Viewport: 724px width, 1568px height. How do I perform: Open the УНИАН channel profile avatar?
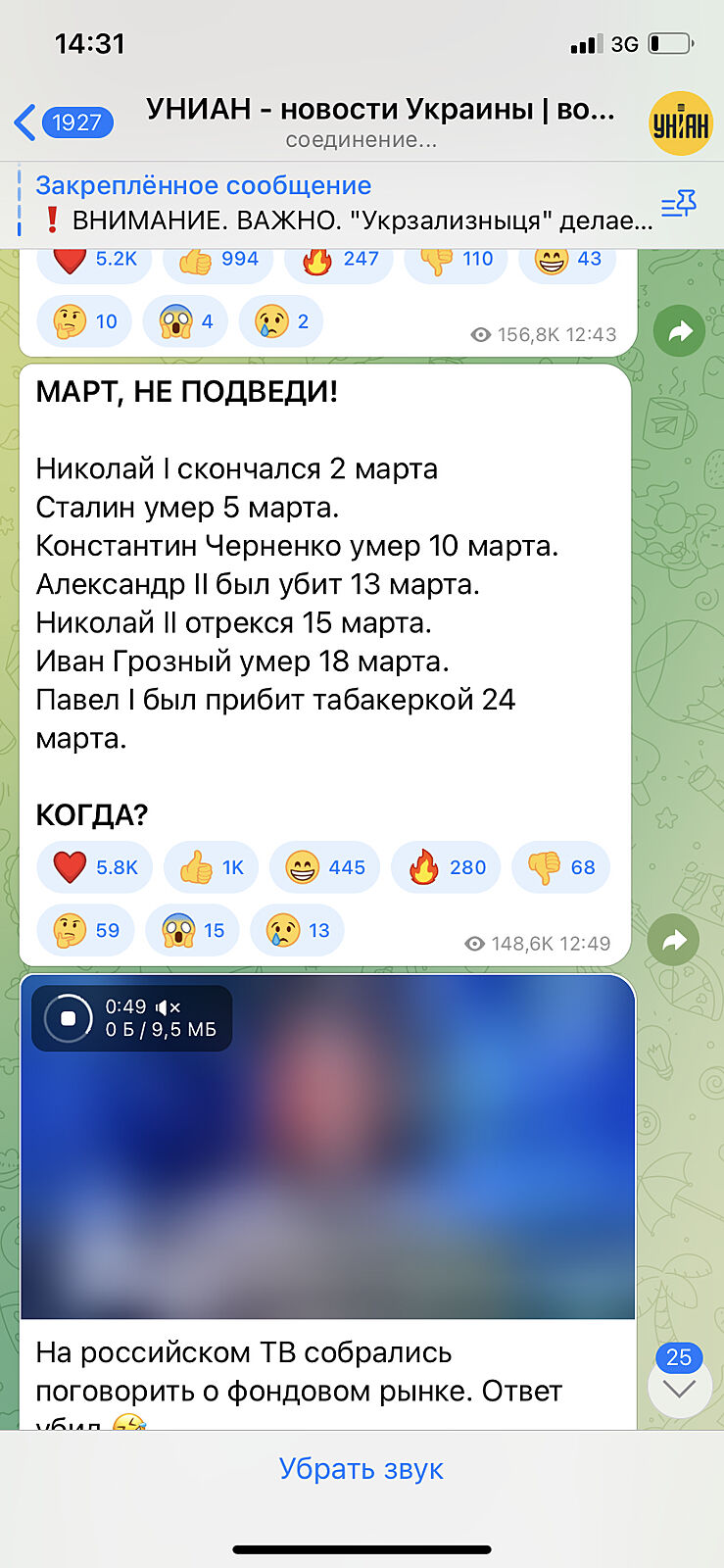pos(680,123)
